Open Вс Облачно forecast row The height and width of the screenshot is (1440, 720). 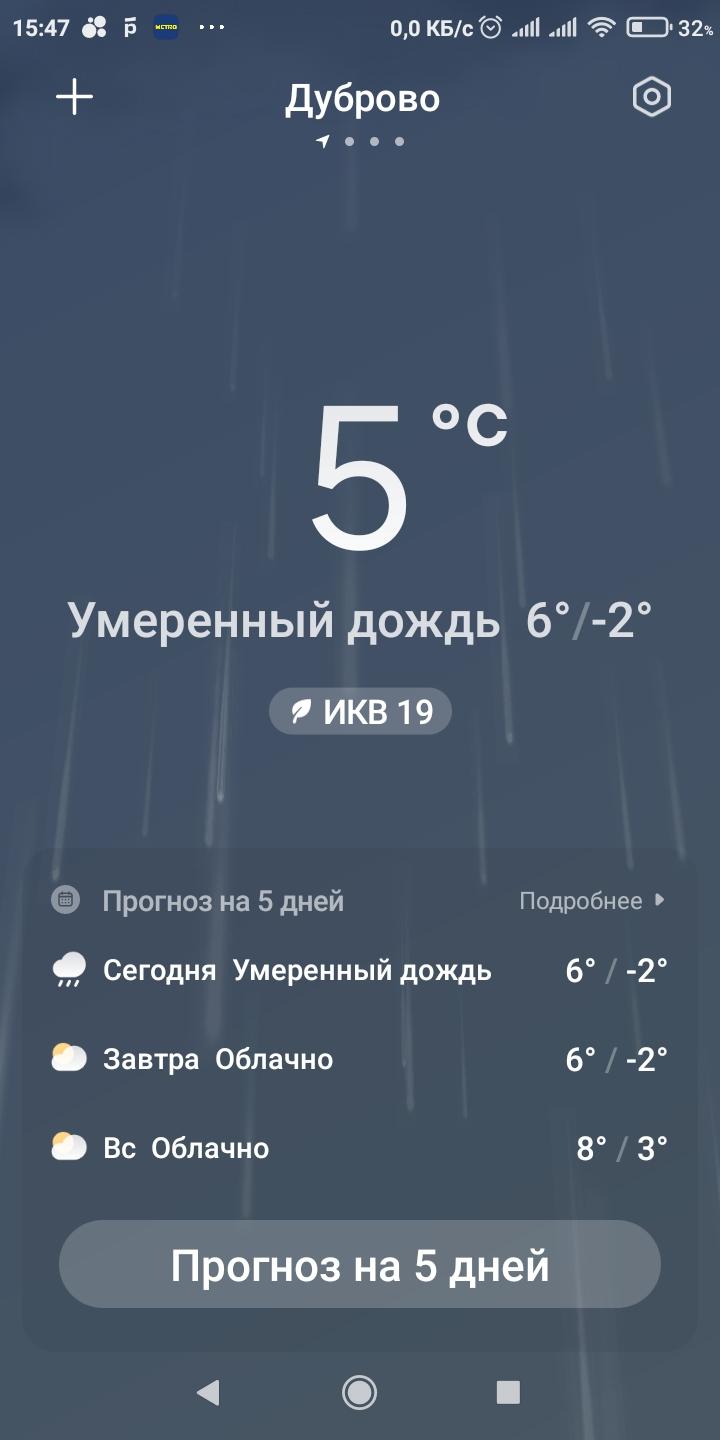pos(360,1148)
